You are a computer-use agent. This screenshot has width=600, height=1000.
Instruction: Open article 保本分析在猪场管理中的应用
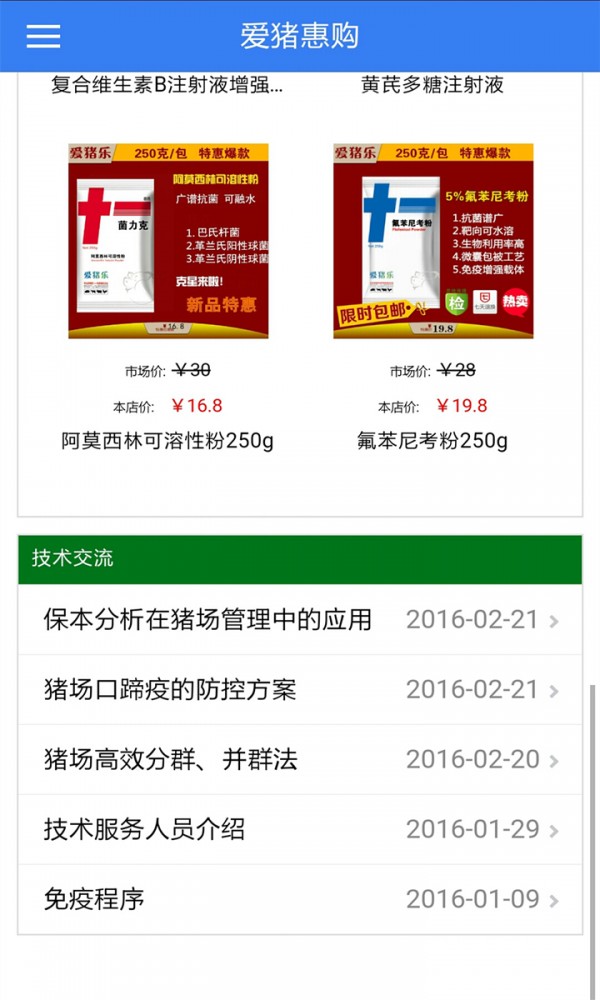tap(300, 620)
